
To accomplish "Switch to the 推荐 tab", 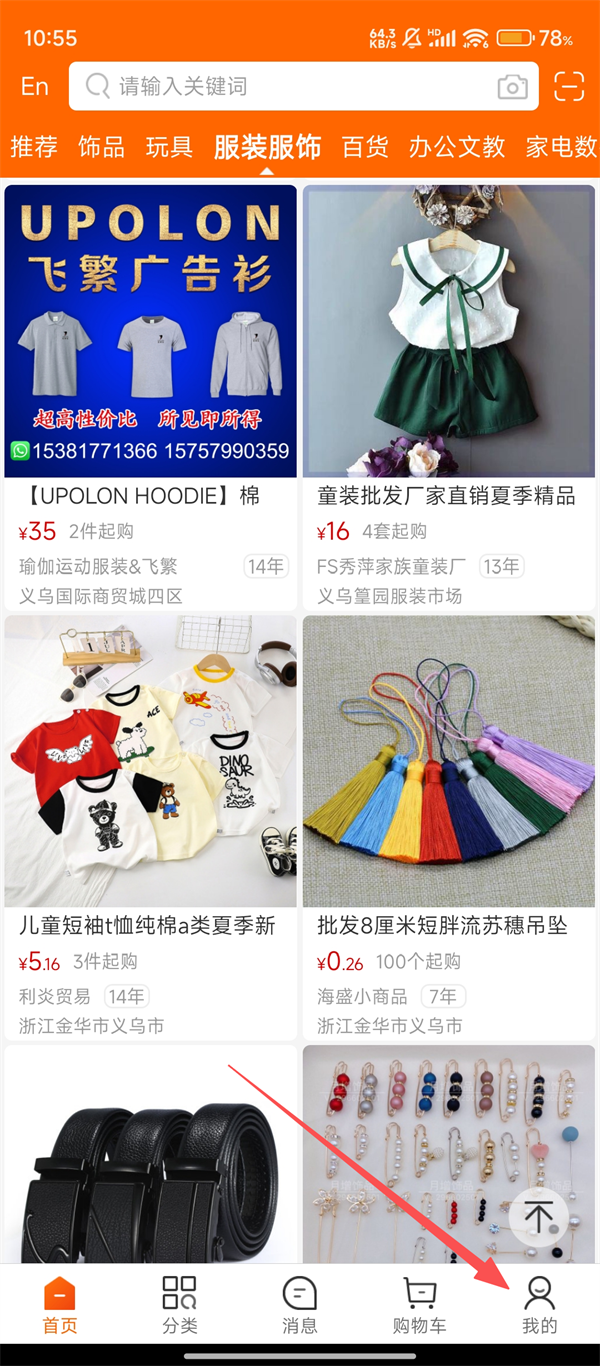I will (34, 147).
